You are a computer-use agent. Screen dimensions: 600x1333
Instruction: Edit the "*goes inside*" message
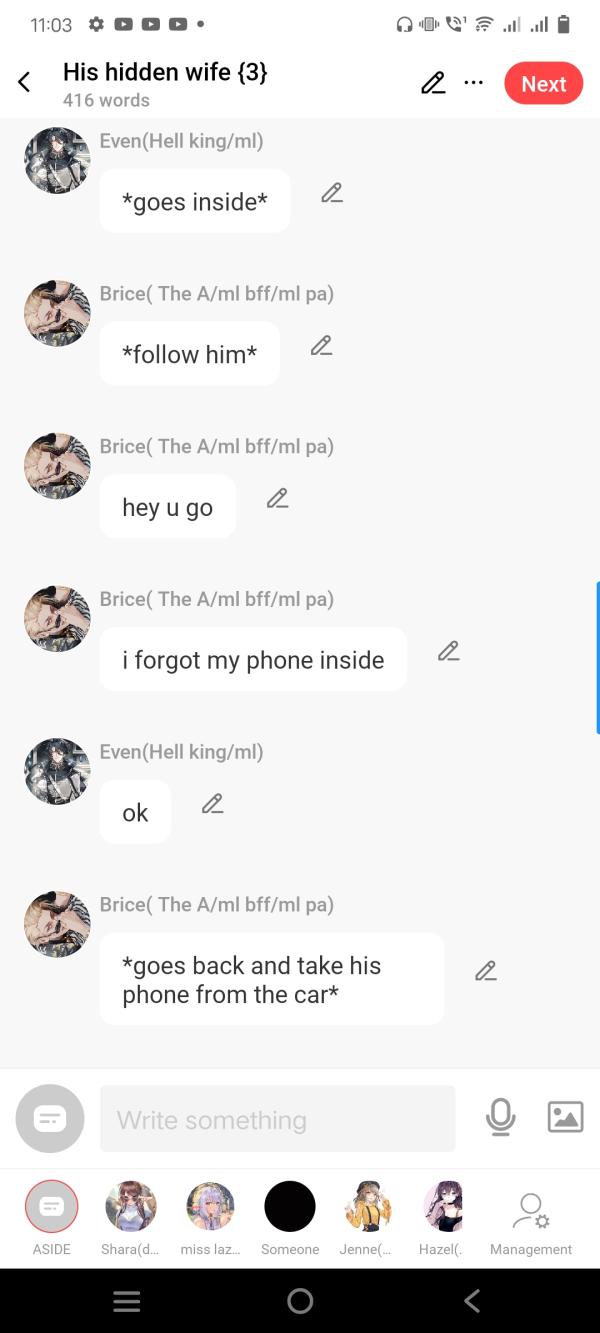pos(332,194)
